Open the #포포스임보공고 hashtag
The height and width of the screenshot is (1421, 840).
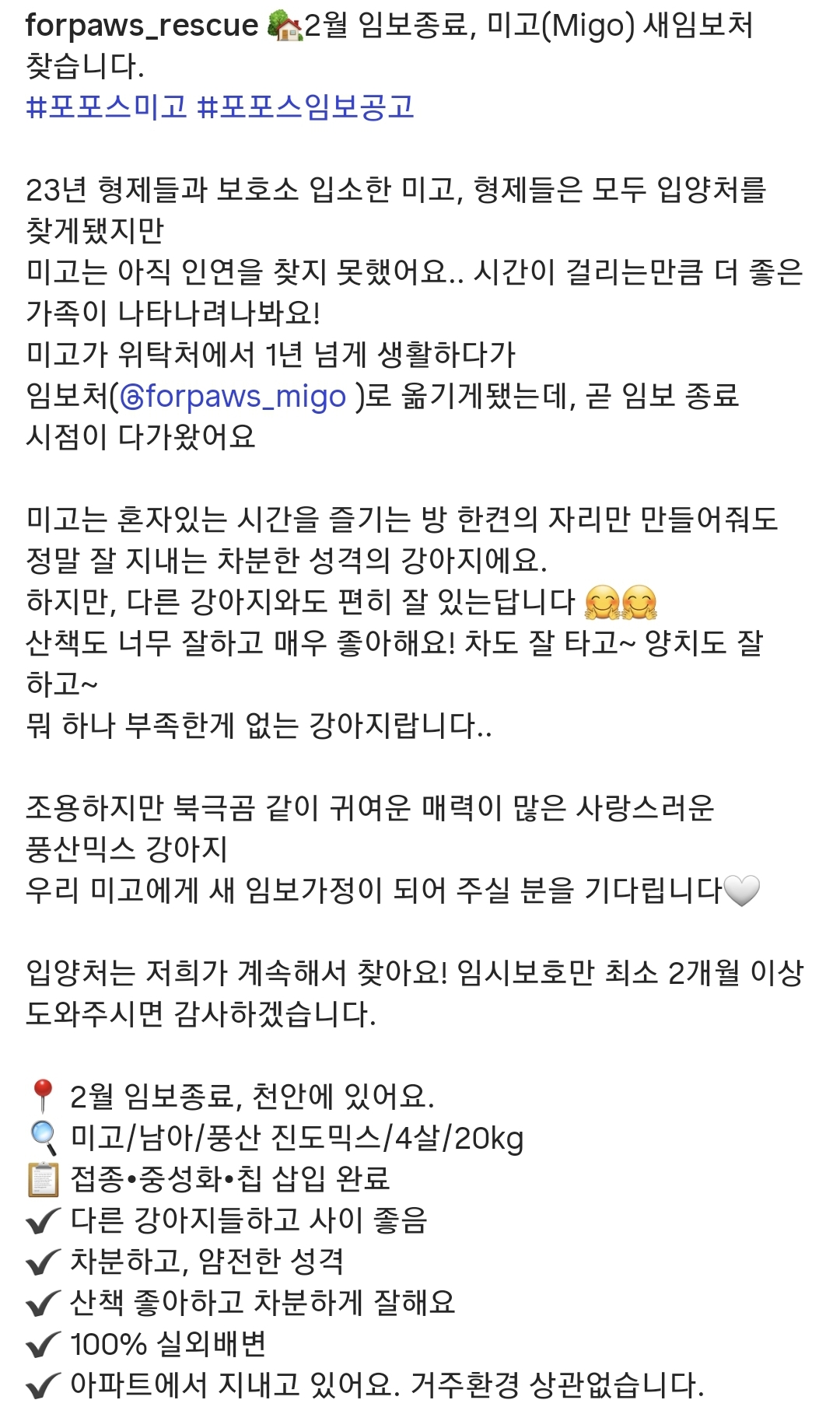pos(306,107)
